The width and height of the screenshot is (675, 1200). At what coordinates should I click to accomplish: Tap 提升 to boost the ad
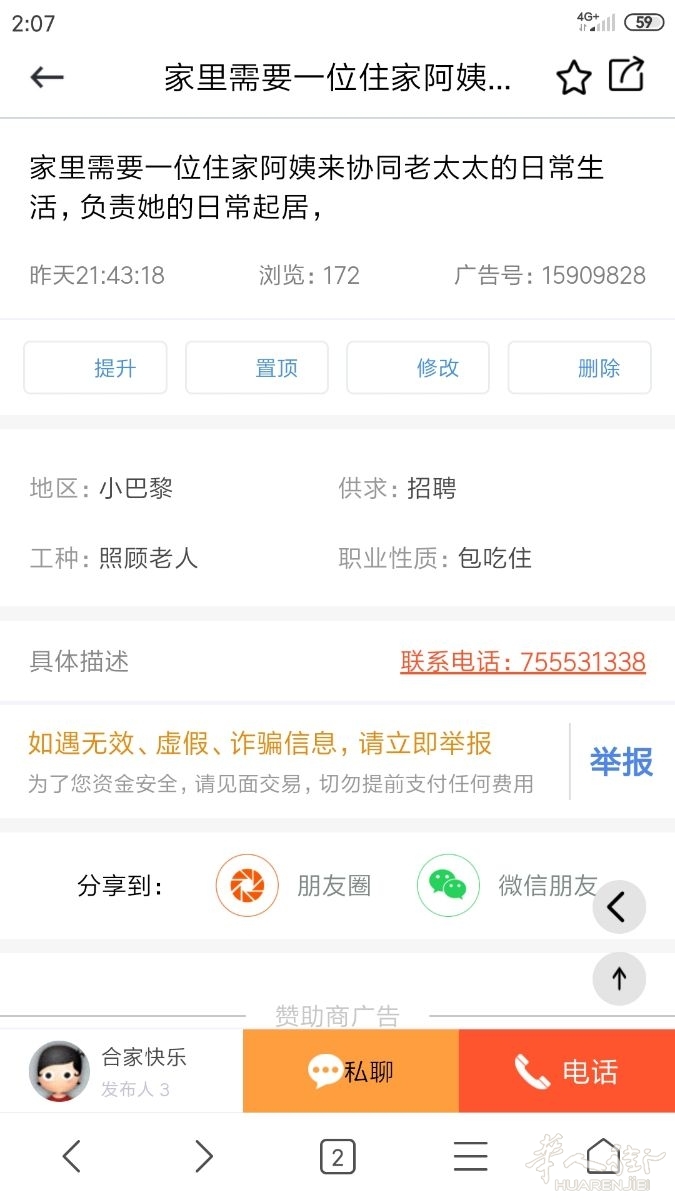(96, 368)
